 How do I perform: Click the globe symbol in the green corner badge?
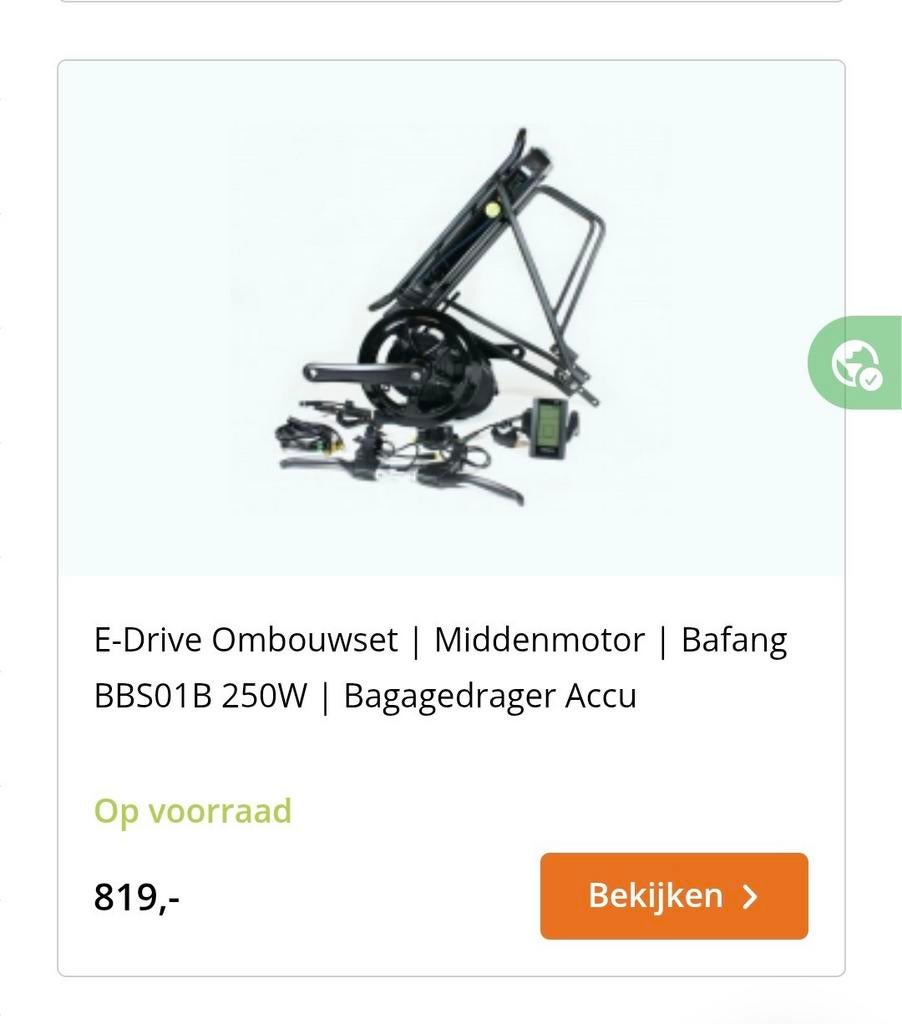(855, 363)
